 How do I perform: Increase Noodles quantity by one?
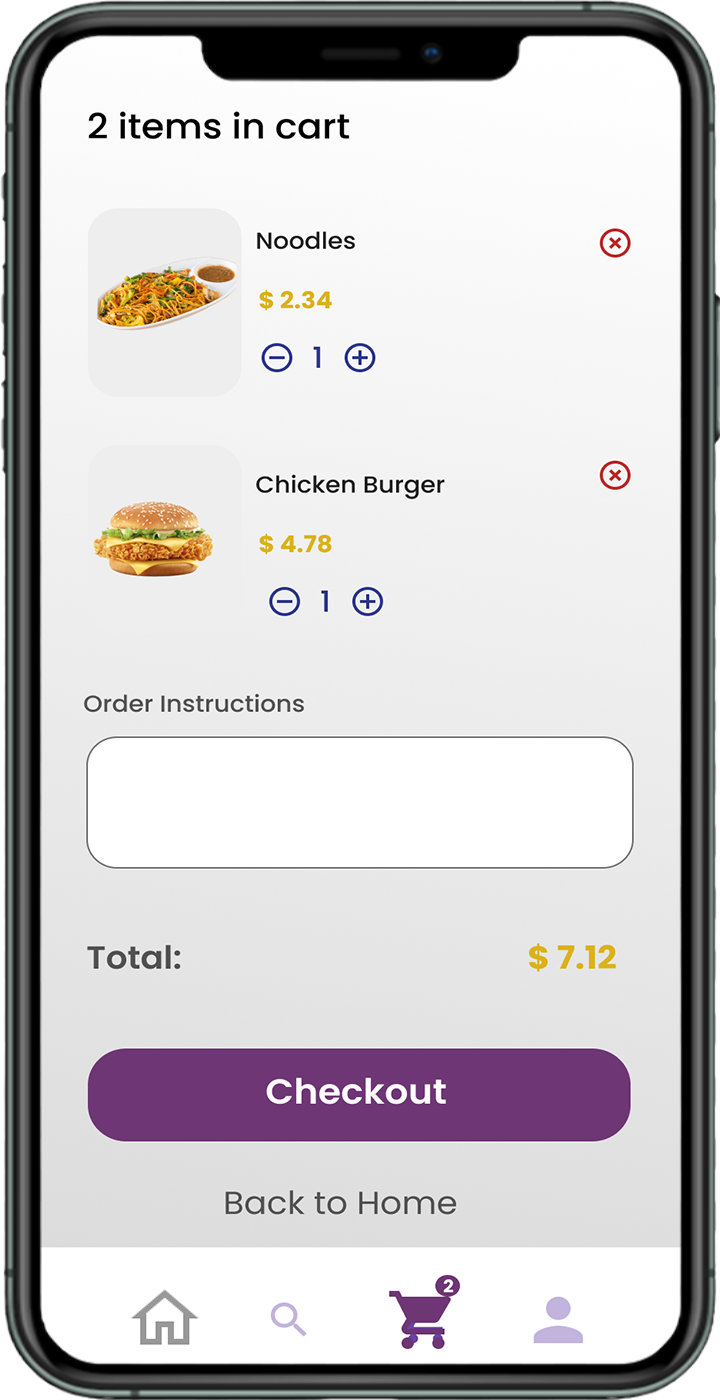pyautogui.click(x=360, y=357)
